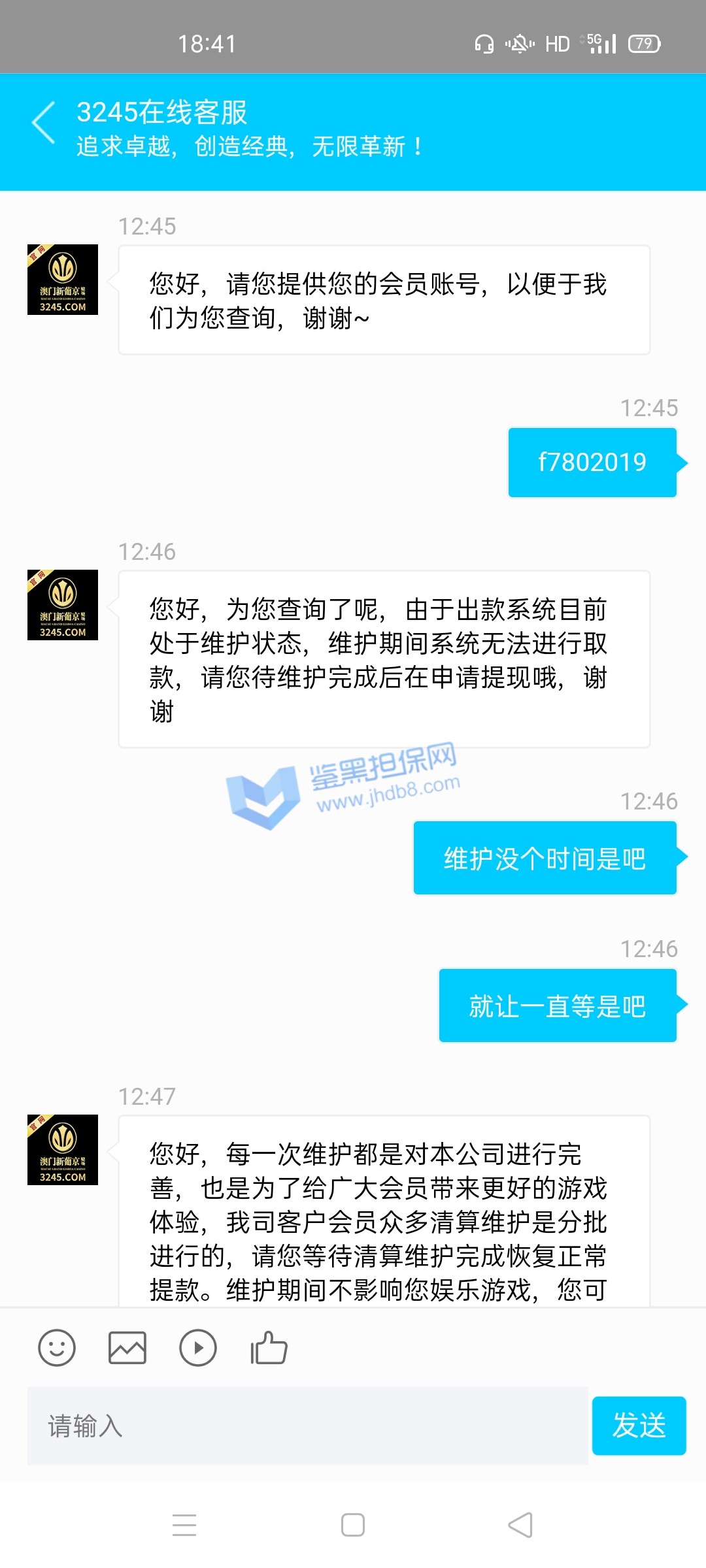Go to the phone home screen

(x=353, y=1525)
